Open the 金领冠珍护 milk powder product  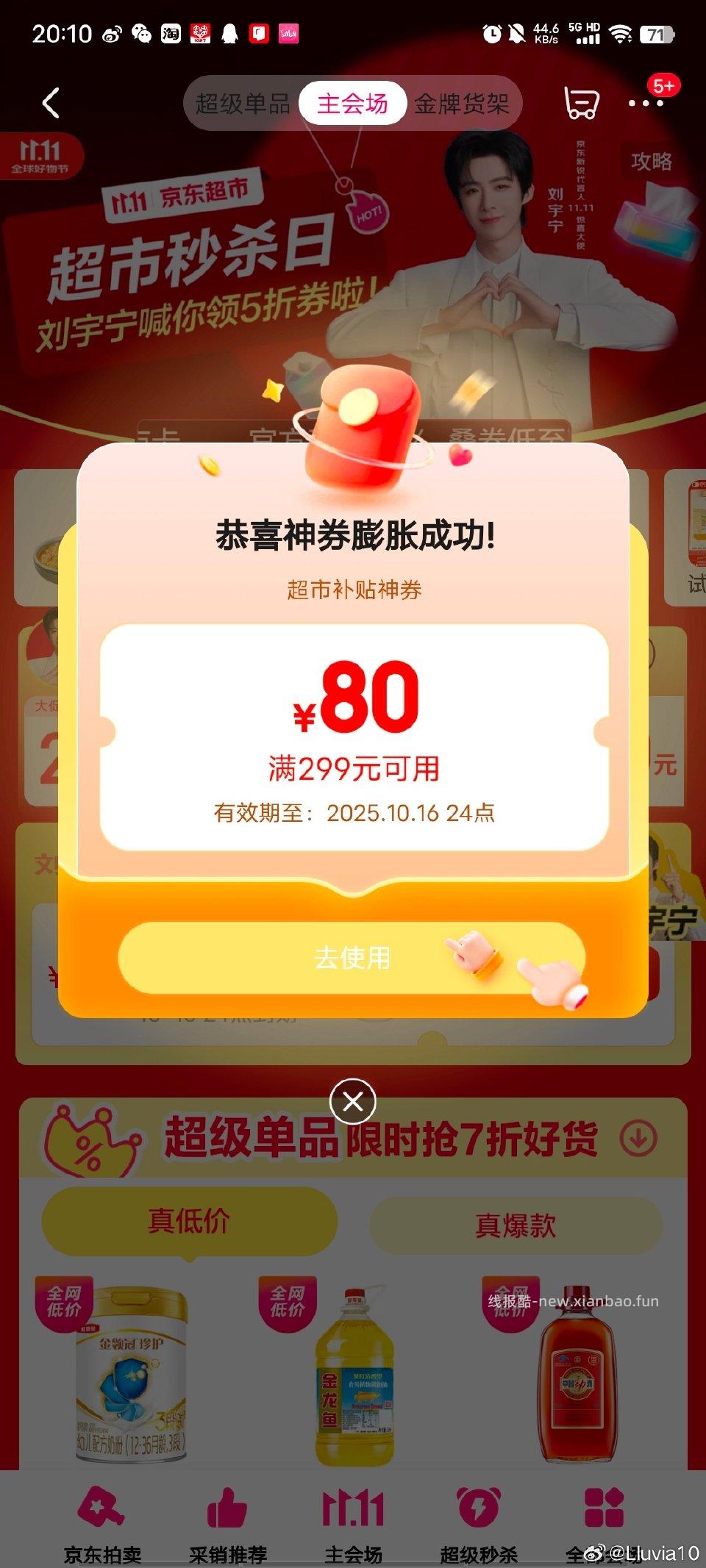[x=131, y=1375]
